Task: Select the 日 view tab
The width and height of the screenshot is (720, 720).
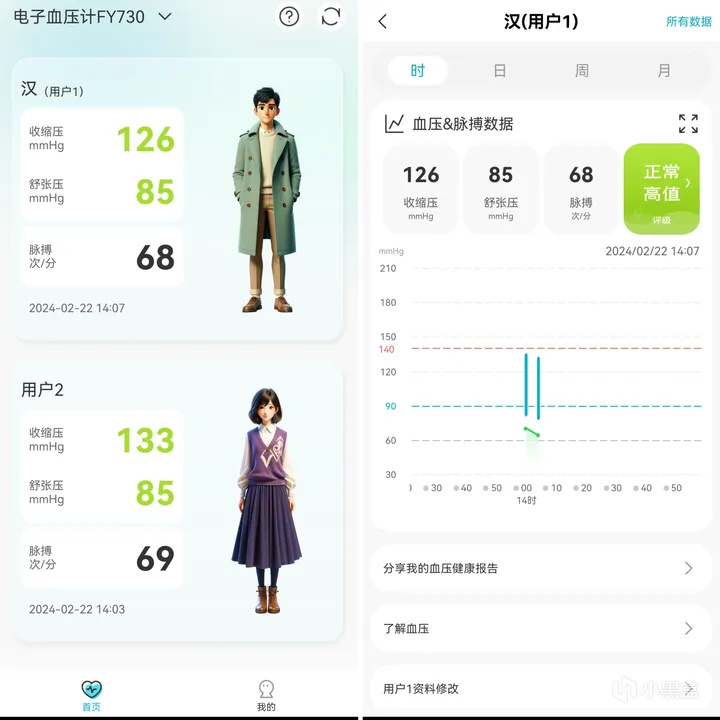Action: tap(500, 71)
